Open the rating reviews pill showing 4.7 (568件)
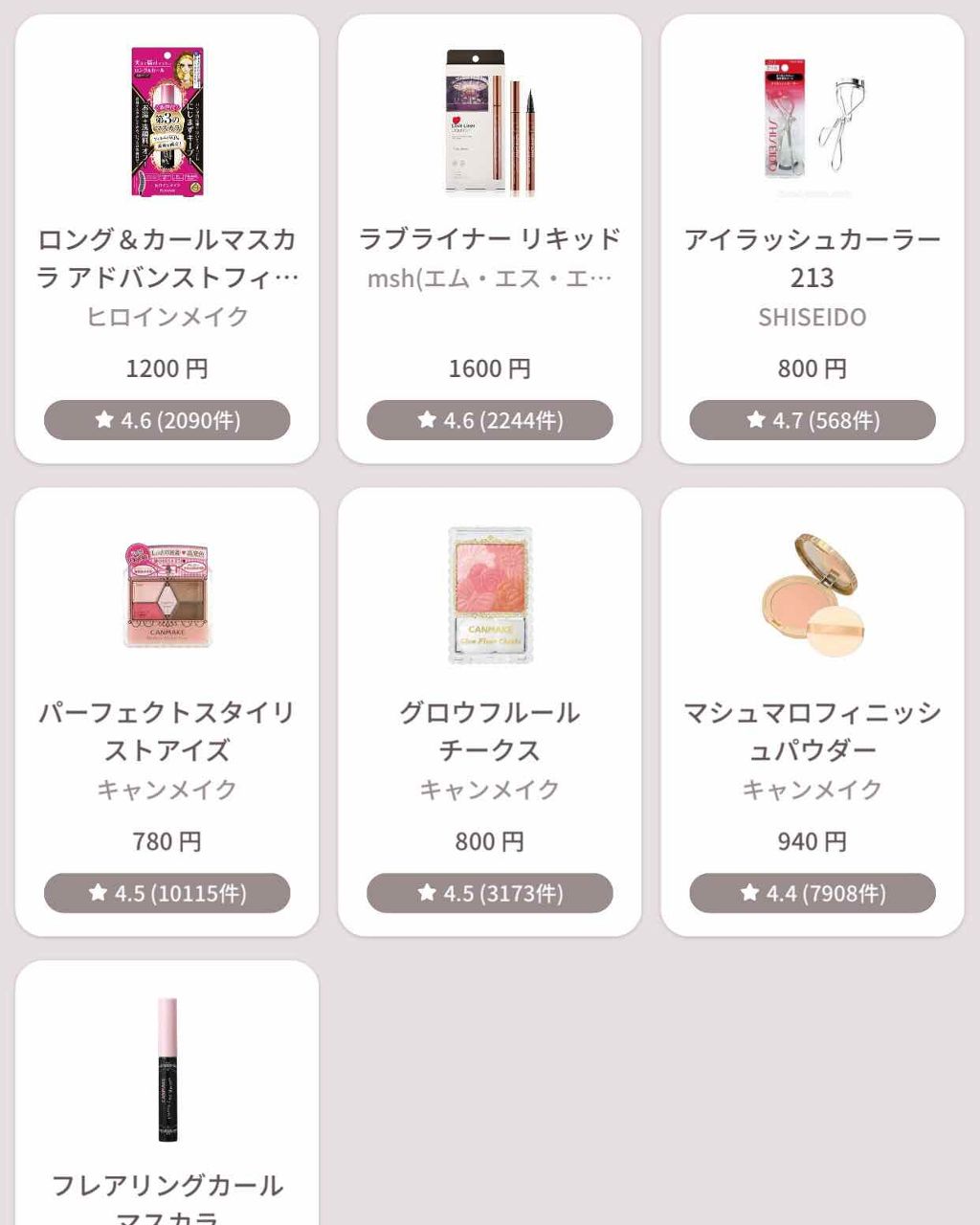Screen dimensions: 980x1225 (x=813, y=419)
